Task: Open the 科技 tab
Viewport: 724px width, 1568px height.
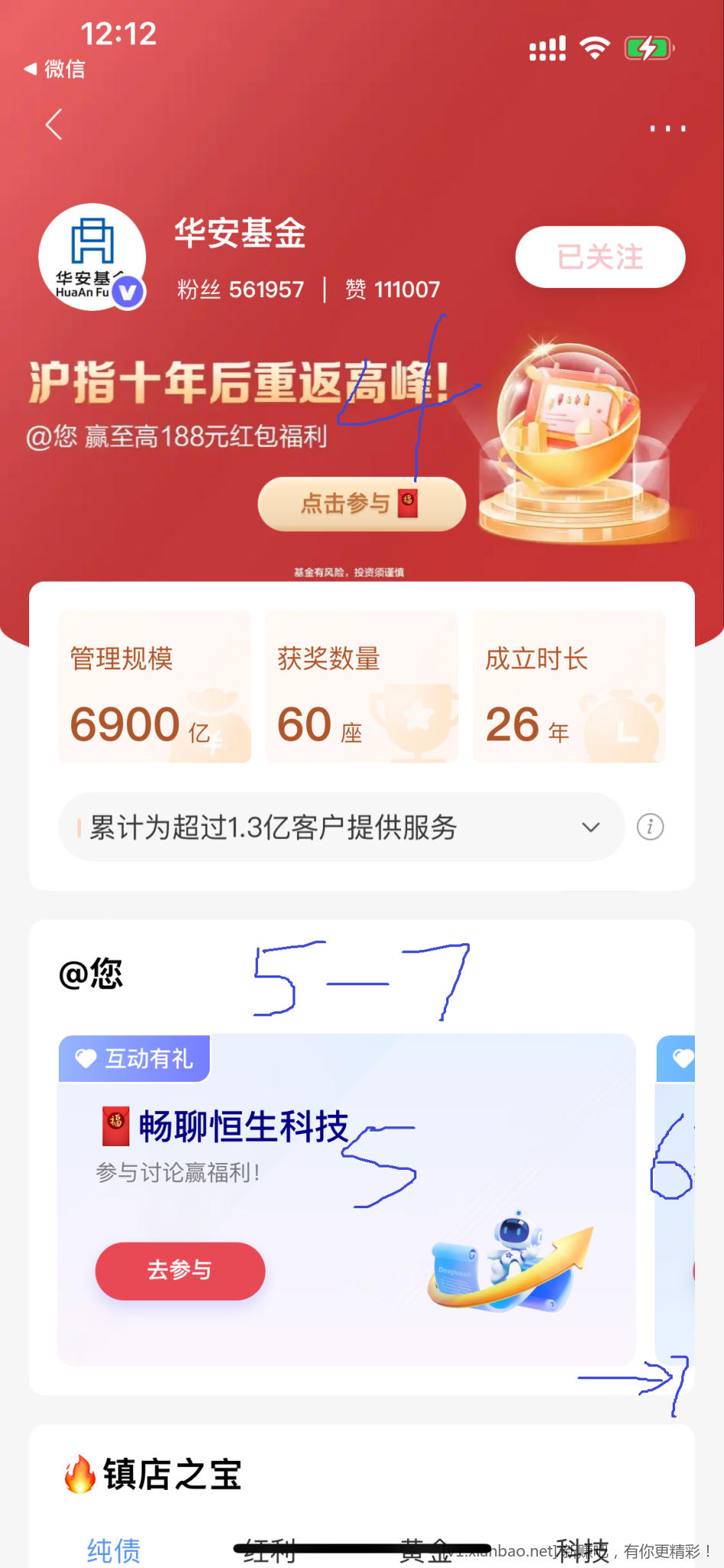Action: tap(582, 1550)
